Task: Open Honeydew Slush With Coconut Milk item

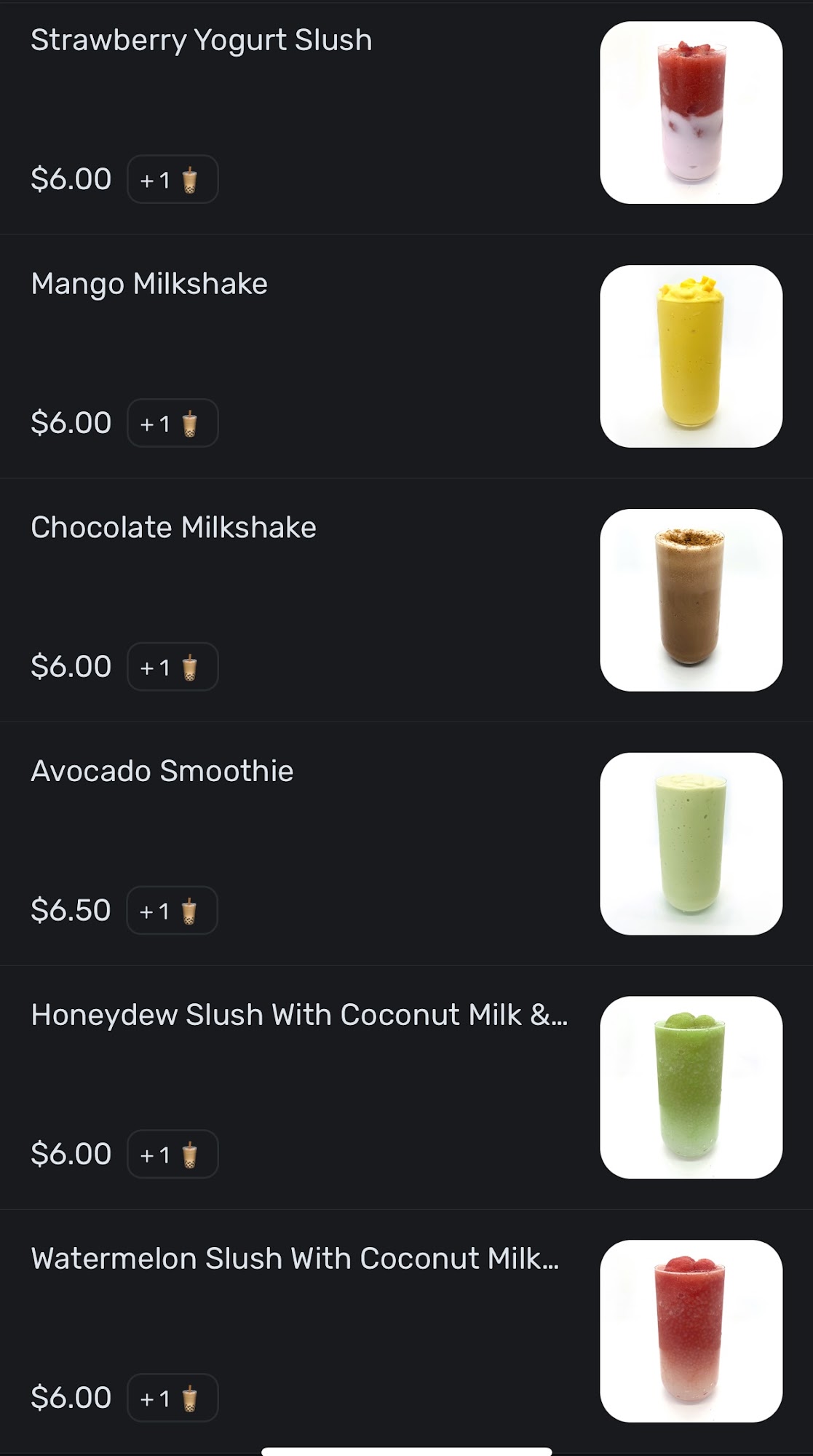Action: point(298,1015)
